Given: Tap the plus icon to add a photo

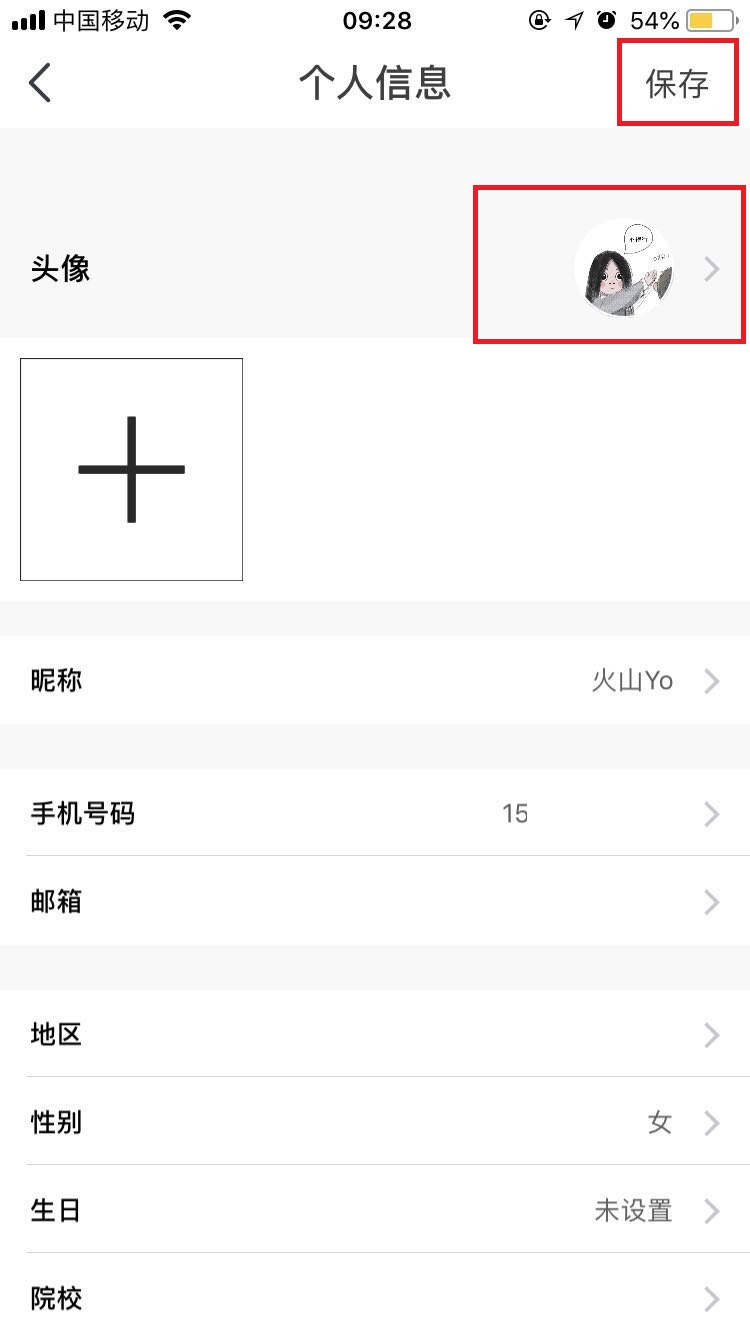Looking at the screenshot, I should [x=131, y=469].
